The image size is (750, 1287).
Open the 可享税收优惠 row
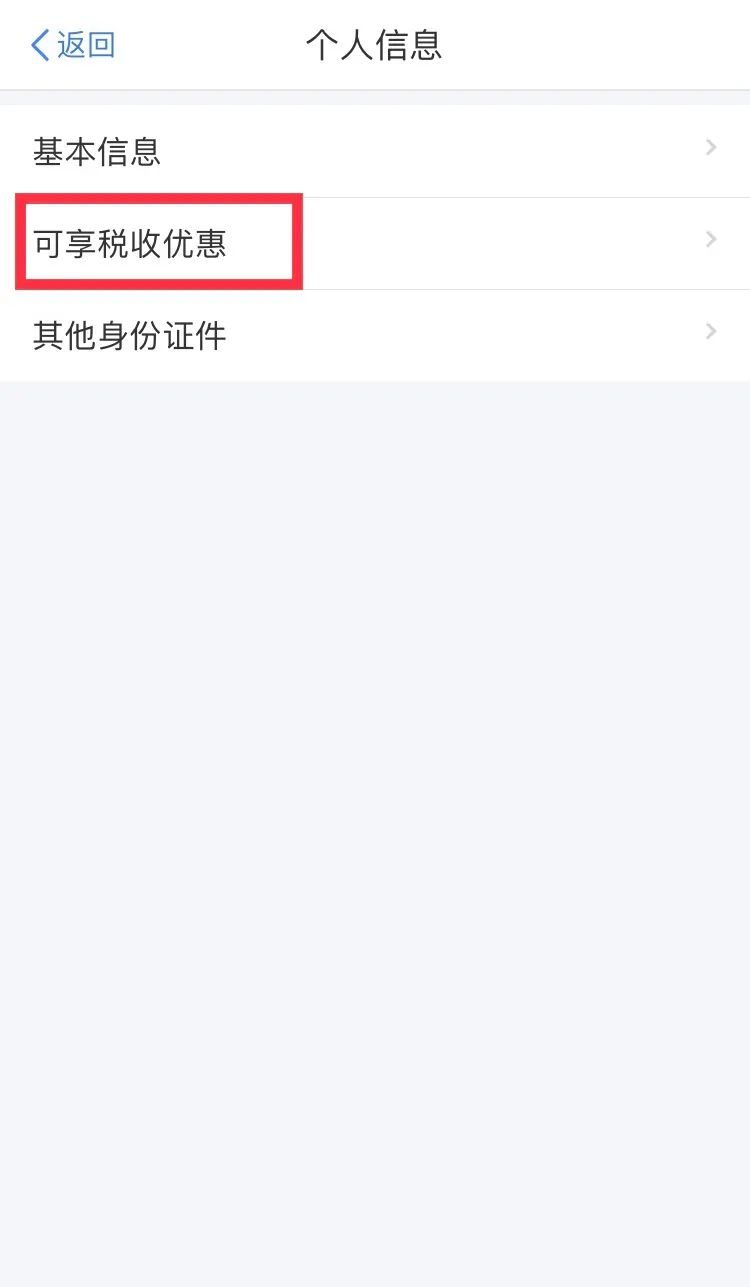coord(375,243)
